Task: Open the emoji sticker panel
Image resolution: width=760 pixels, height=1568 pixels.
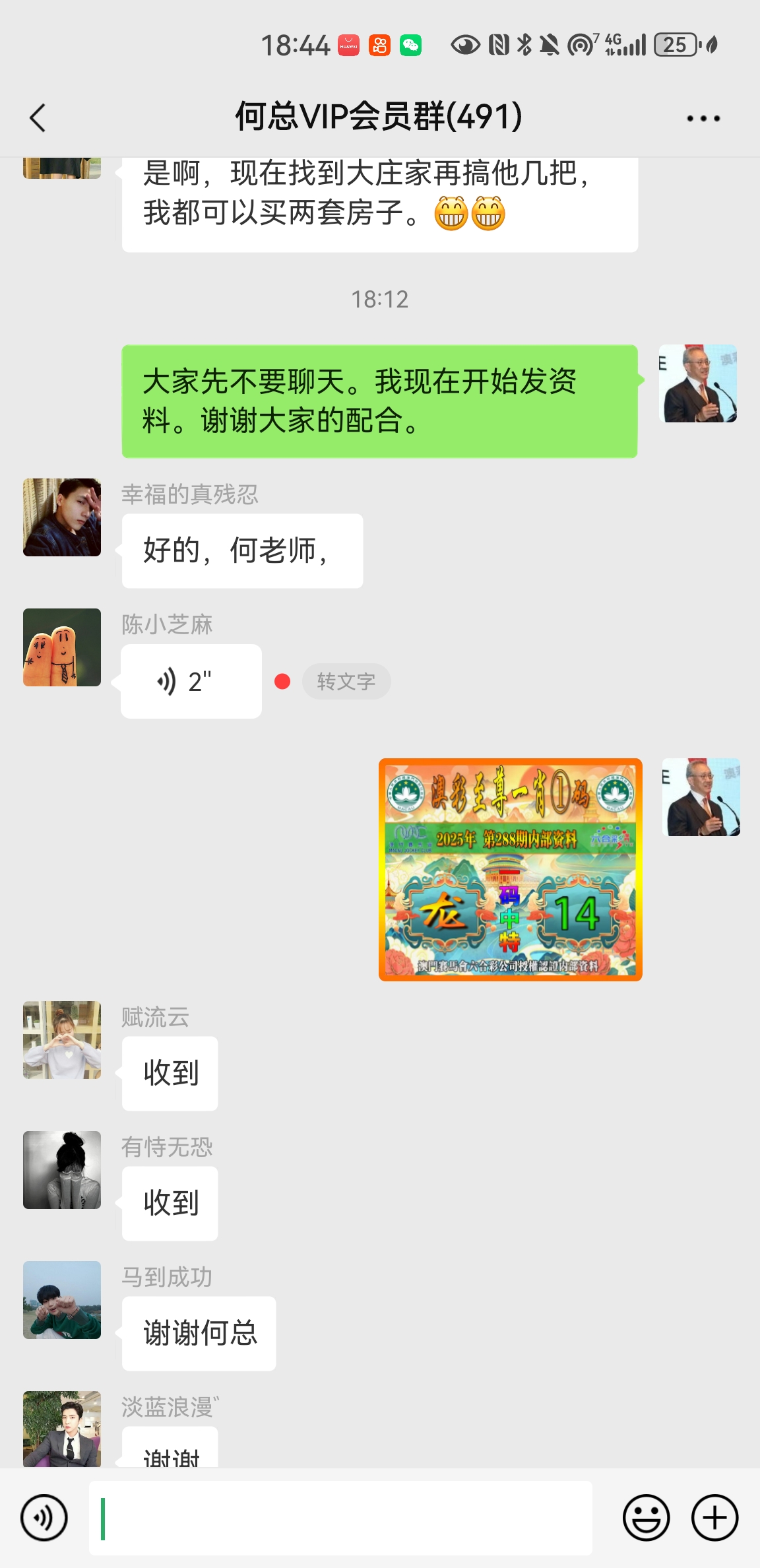Action: point(646,1517)
